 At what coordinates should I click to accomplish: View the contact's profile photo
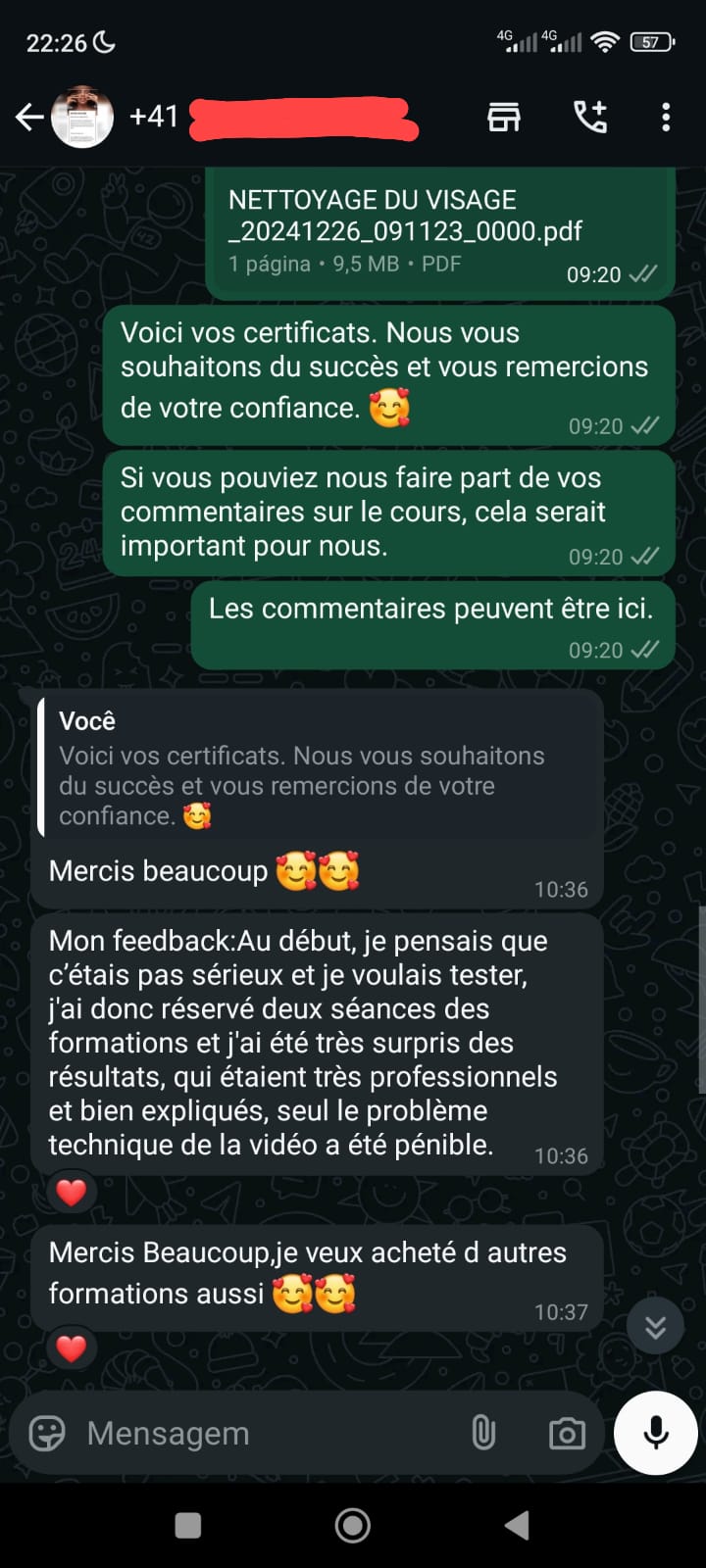point(83,116)
